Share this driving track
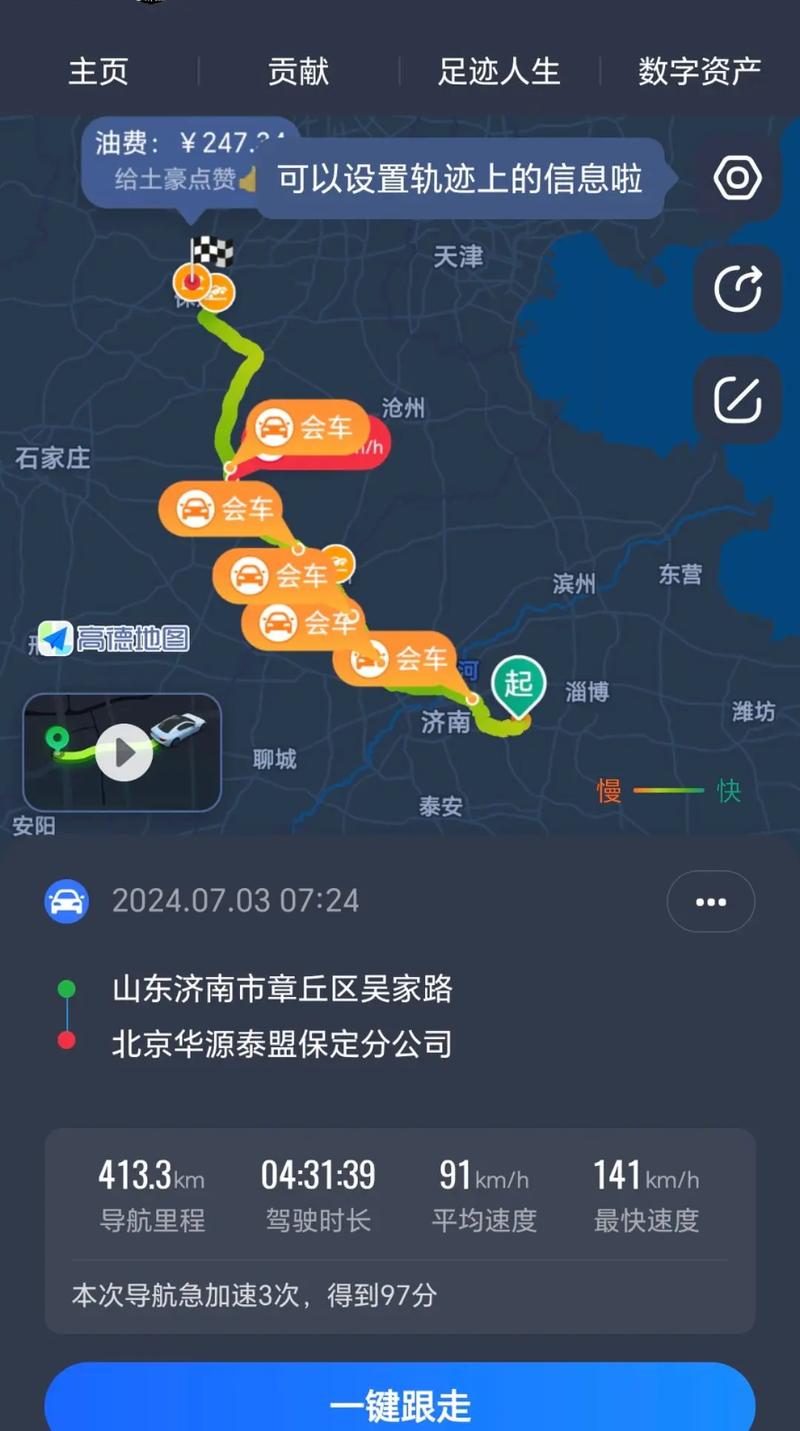Image resolution: width=800 pixels, height=1431 pixels. click(x=738, y=289)
